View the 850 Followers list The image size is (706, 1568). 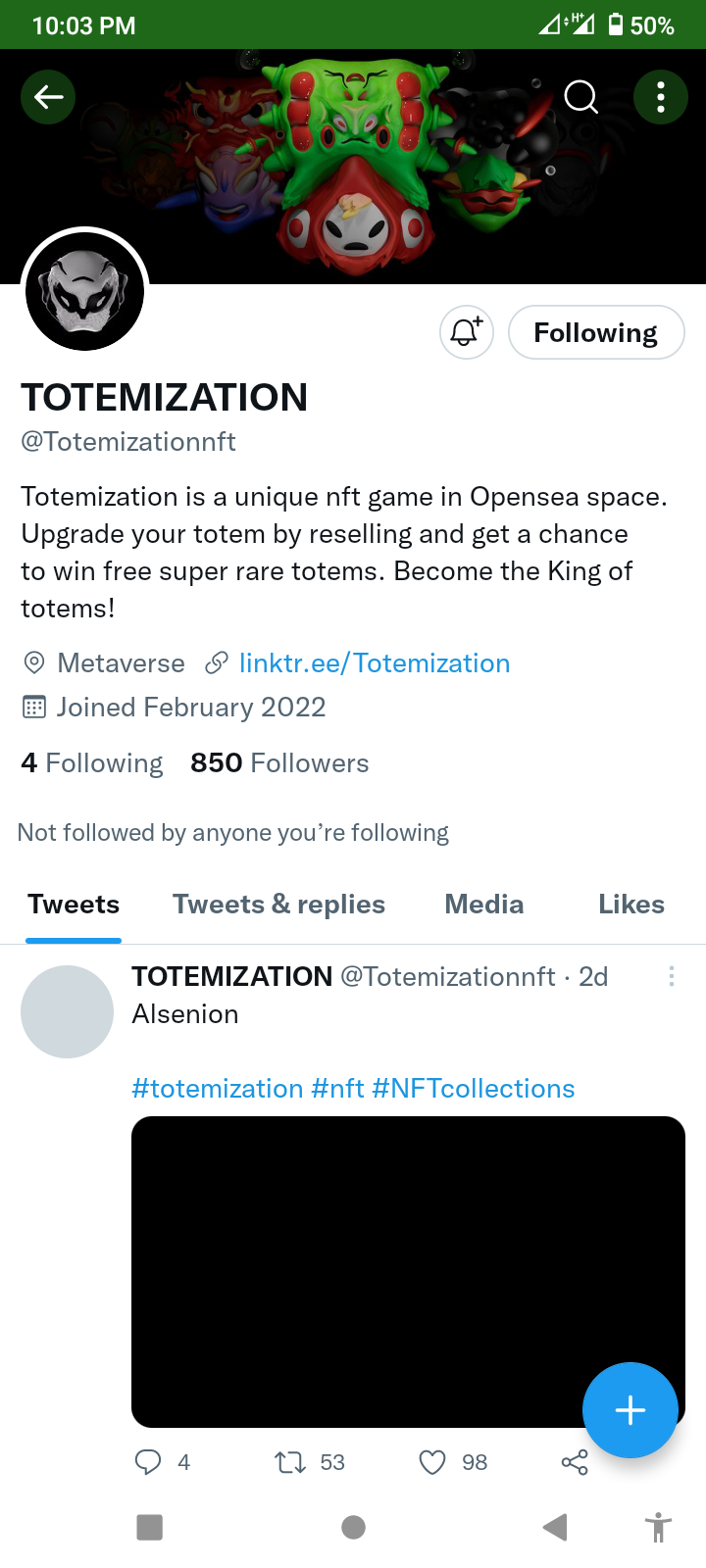point(279,763)
